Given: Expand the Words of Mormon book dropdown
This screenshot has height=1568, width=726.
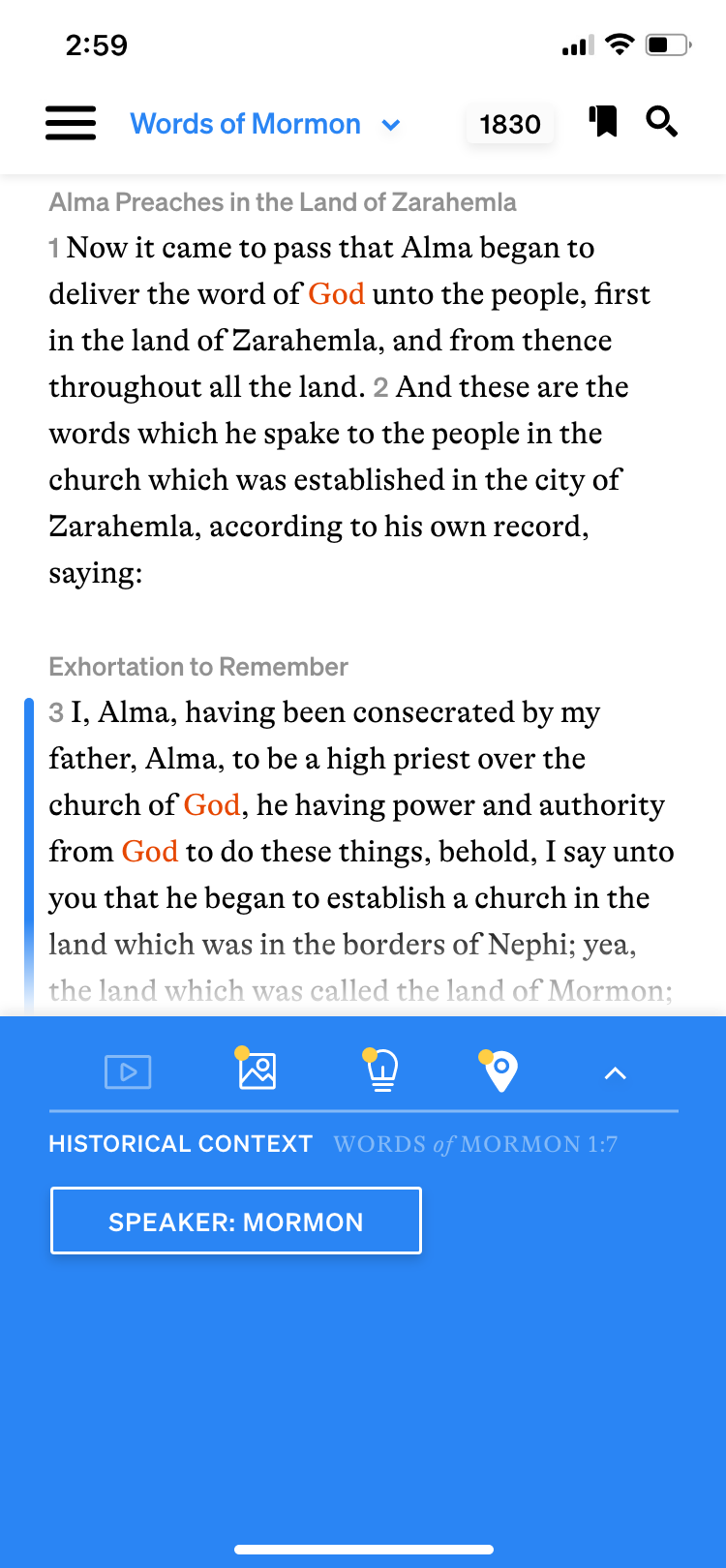Looking at the screenshot, I should click(265, 124).
